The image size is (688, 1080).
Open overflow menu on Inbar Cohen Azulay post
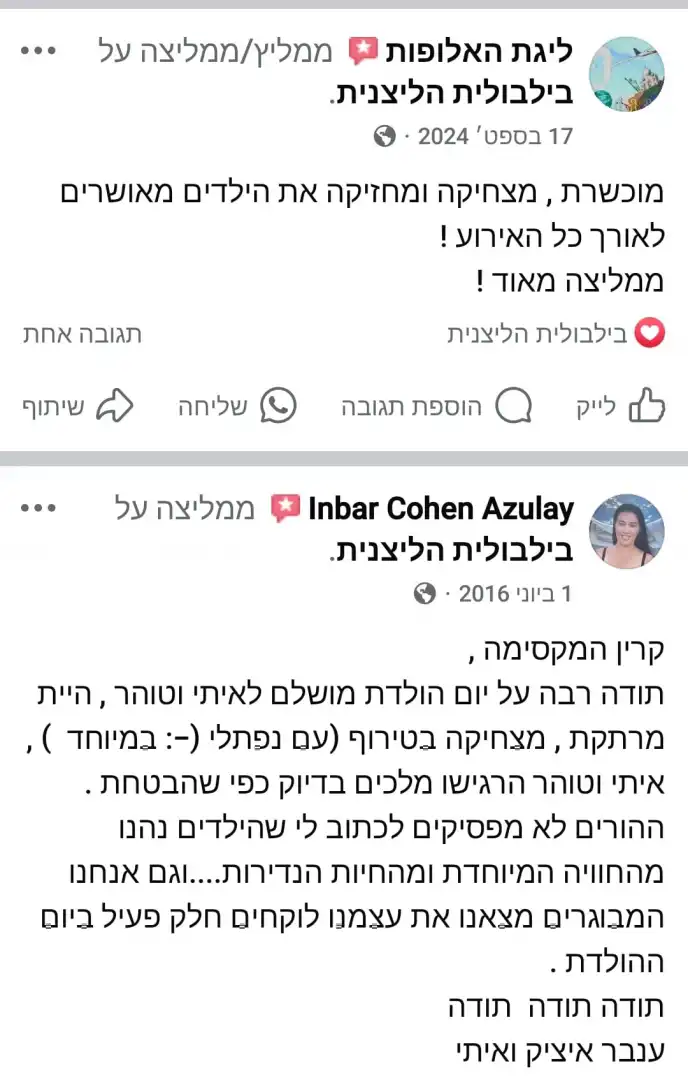click(x=38, y=509)
